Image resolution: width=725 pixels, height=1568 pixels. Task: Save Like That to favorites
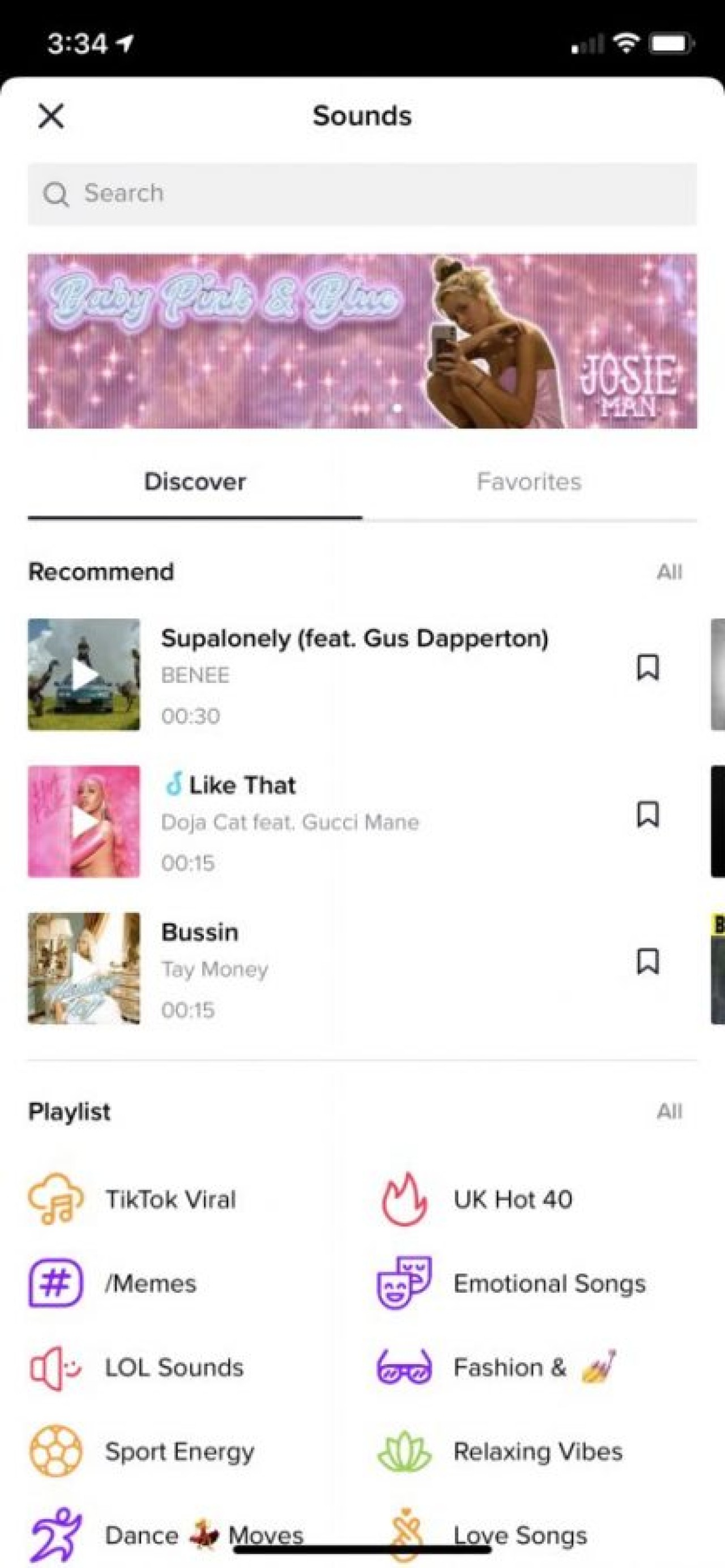click(648, 814)
